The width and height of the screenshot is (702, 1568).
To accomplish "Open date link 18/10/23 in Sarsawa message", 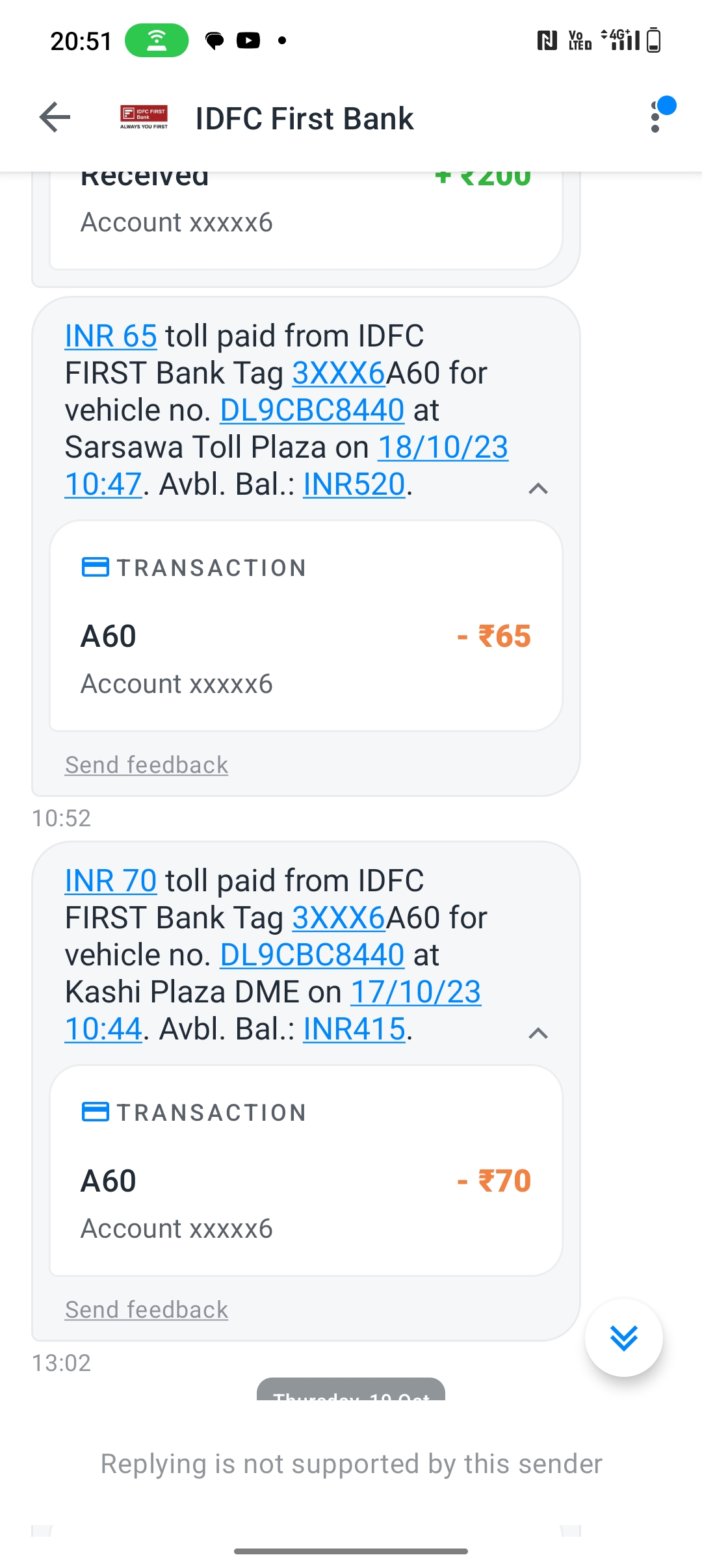I will coord(443,447).
